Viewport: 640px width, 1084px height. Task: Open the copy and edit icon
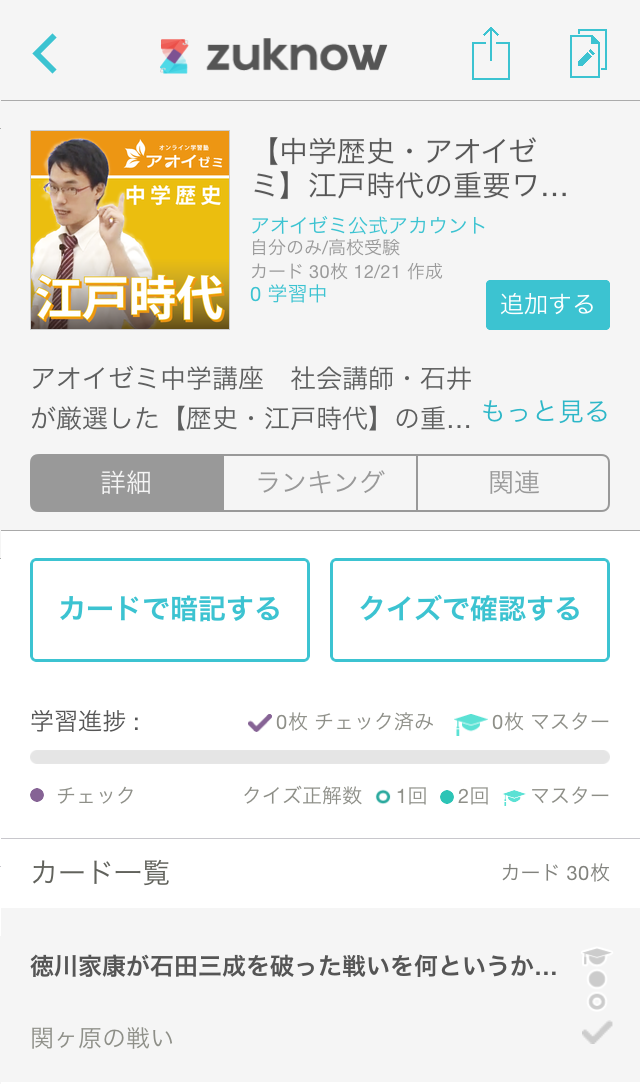point(588,54)
